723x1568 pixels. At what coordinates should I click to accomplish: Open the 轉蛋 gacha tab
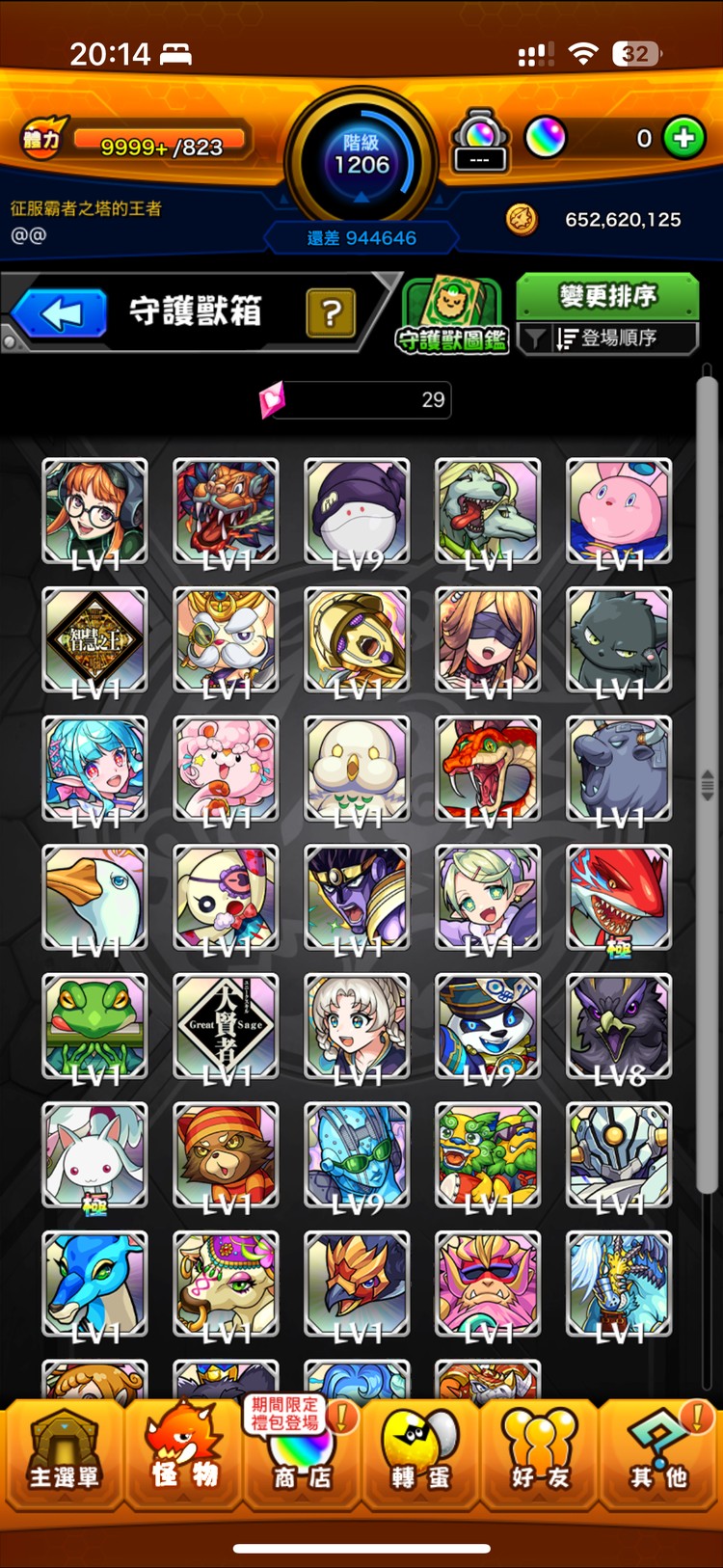pos(420,1456)
